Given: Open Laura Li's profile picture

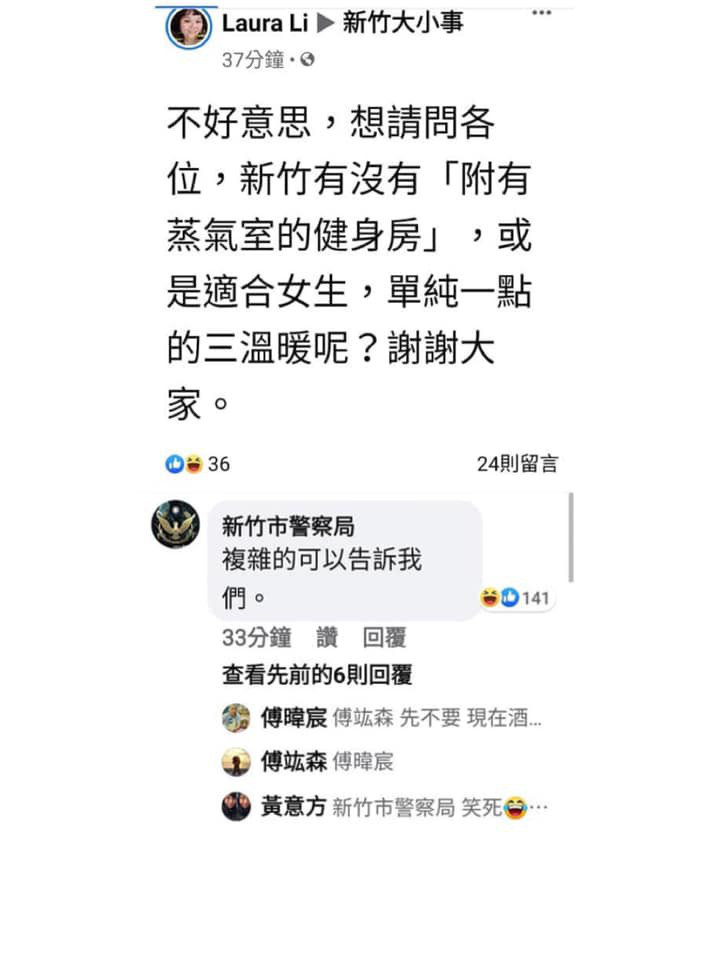Looking at the screenshot, I should click(188, 27).
